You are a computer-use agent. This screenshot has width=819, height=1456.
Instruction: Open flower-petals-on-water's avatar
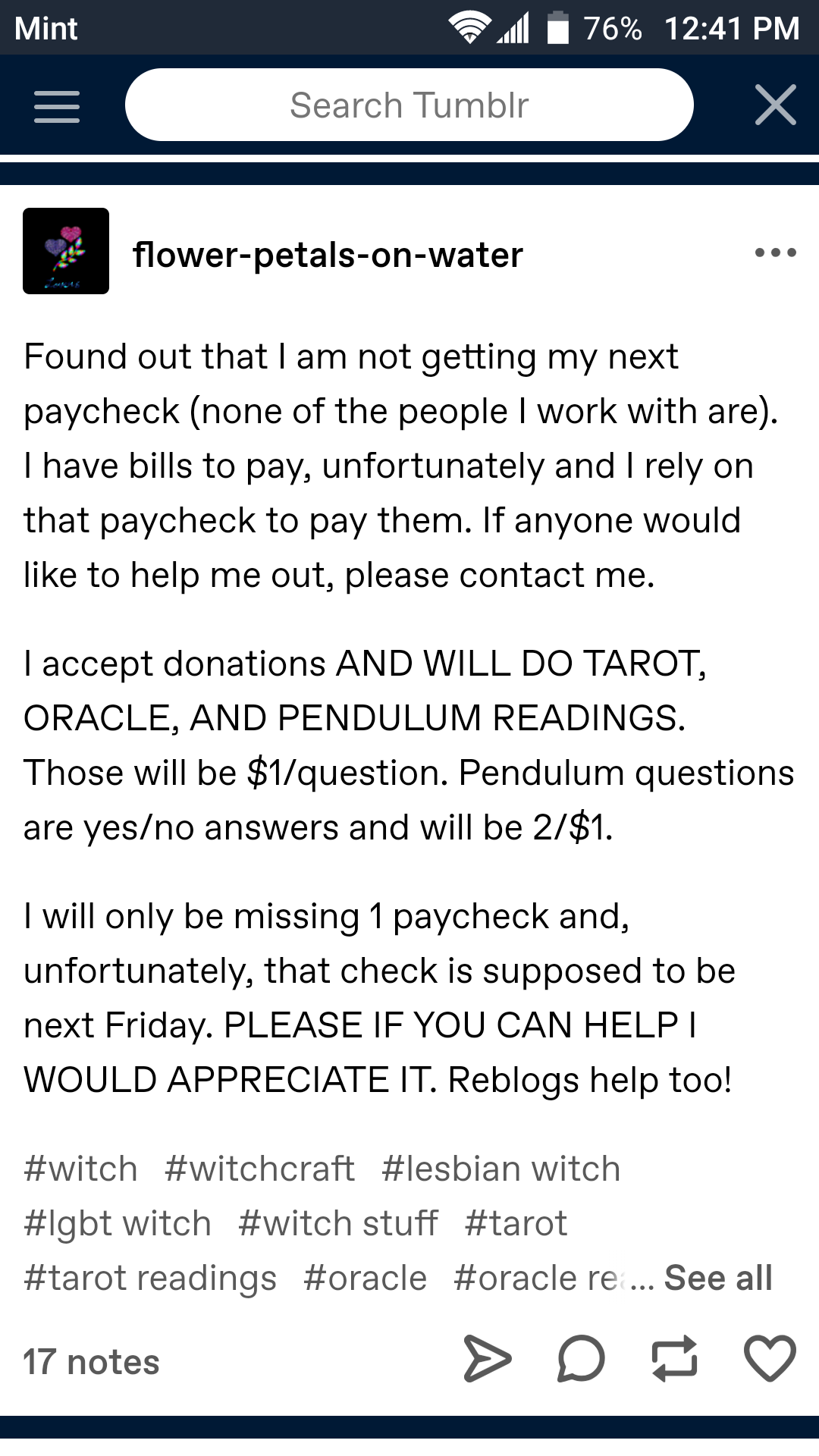click(66, 251)
